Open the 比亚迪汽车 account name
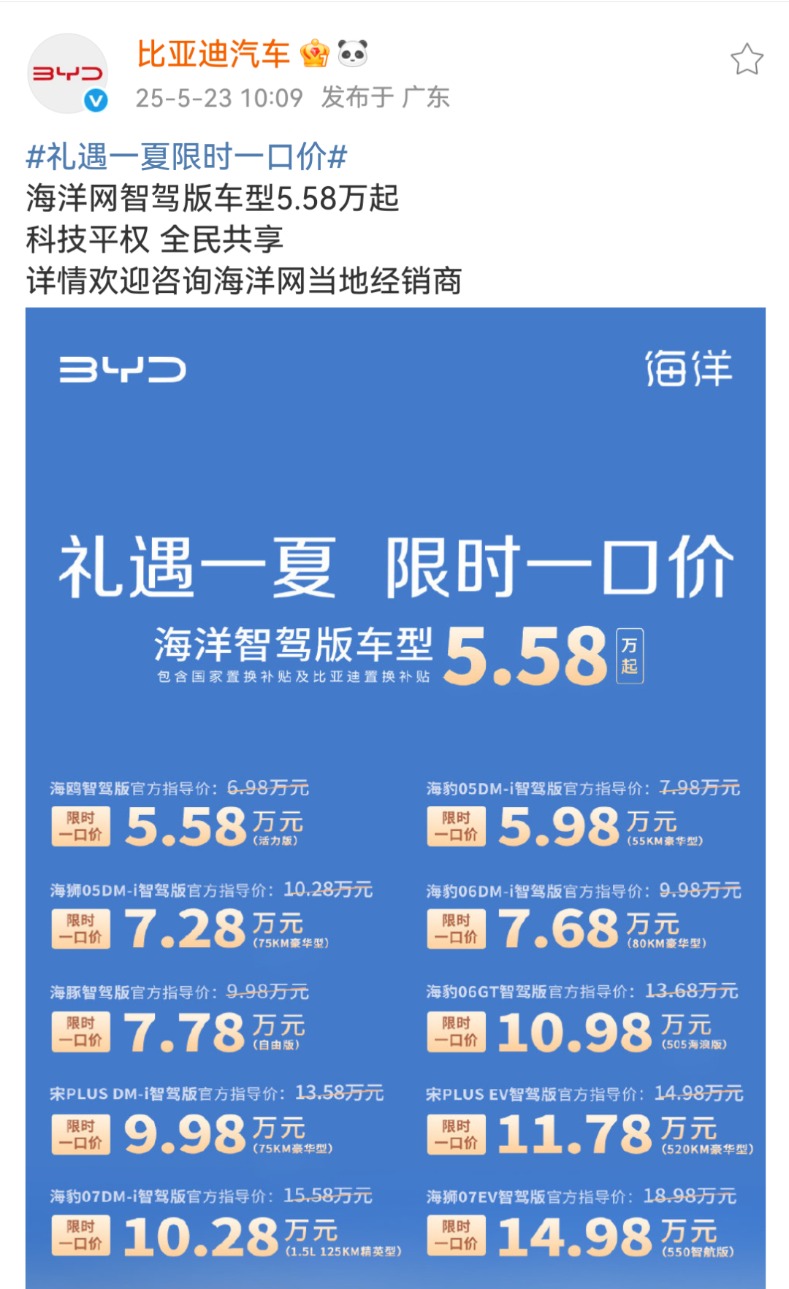This screenshot has width=789, height=1289. (213, 53)
